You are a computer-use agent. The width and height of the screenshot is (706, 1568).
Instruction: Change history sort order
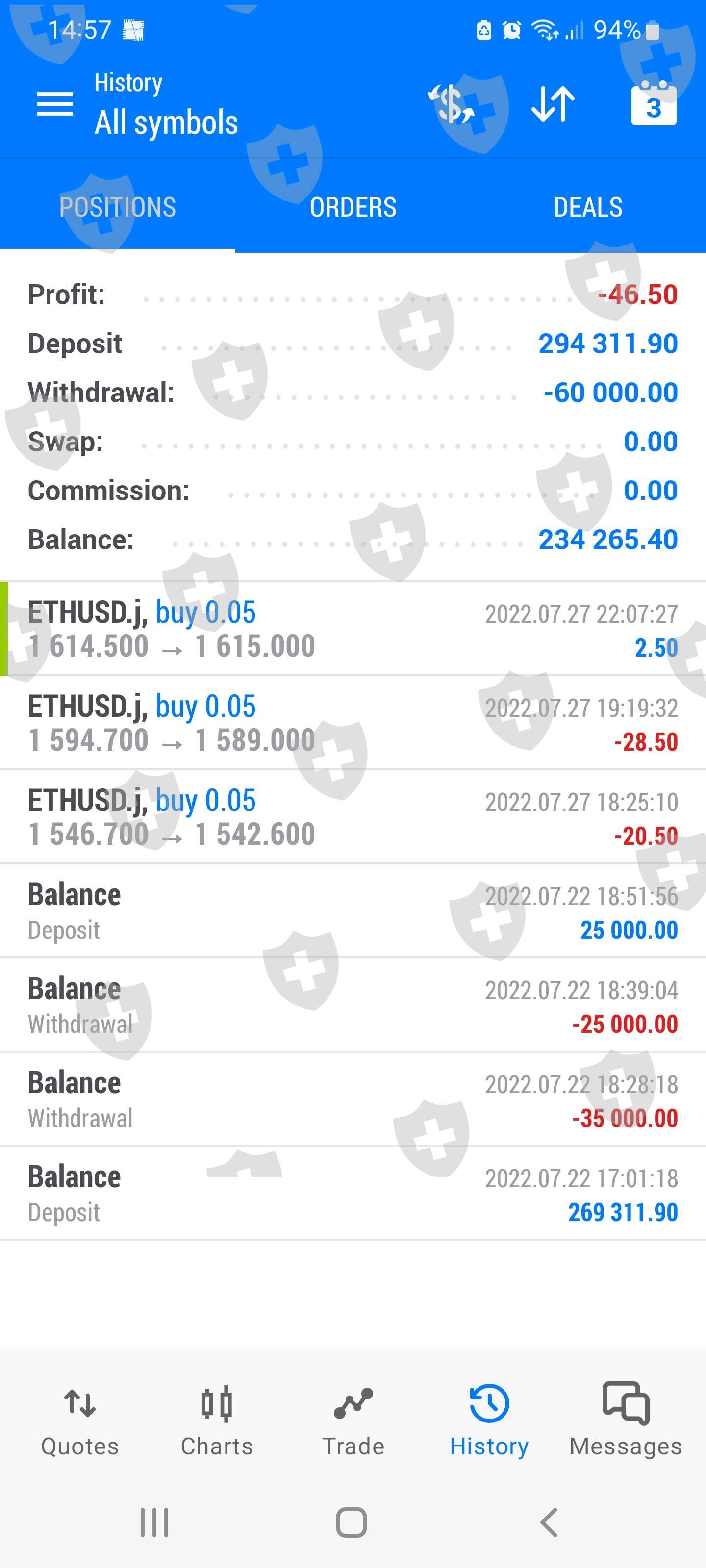coord(553,104)
